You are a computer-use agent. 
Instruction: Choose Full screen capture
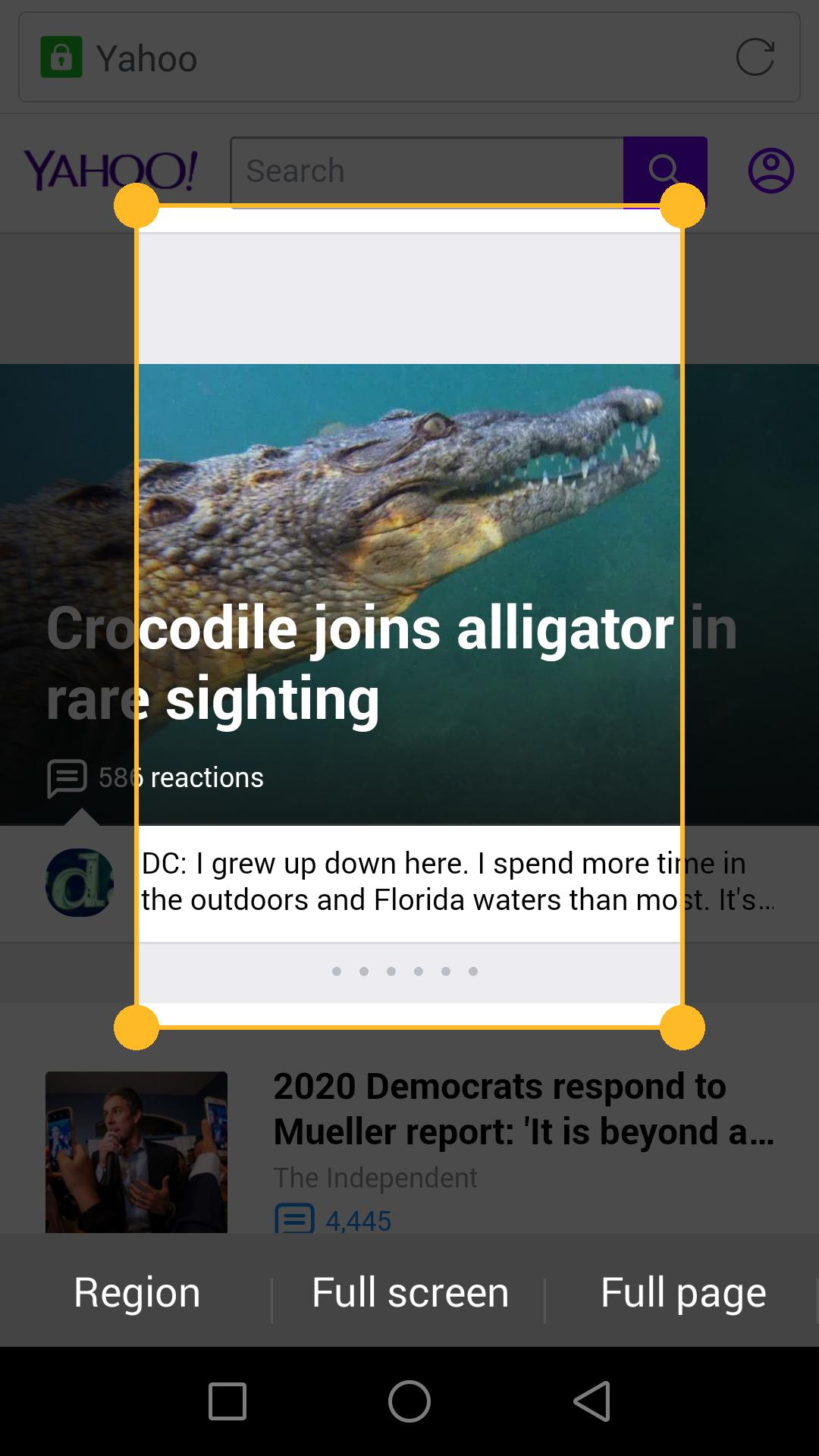(x=409, y=1293)
